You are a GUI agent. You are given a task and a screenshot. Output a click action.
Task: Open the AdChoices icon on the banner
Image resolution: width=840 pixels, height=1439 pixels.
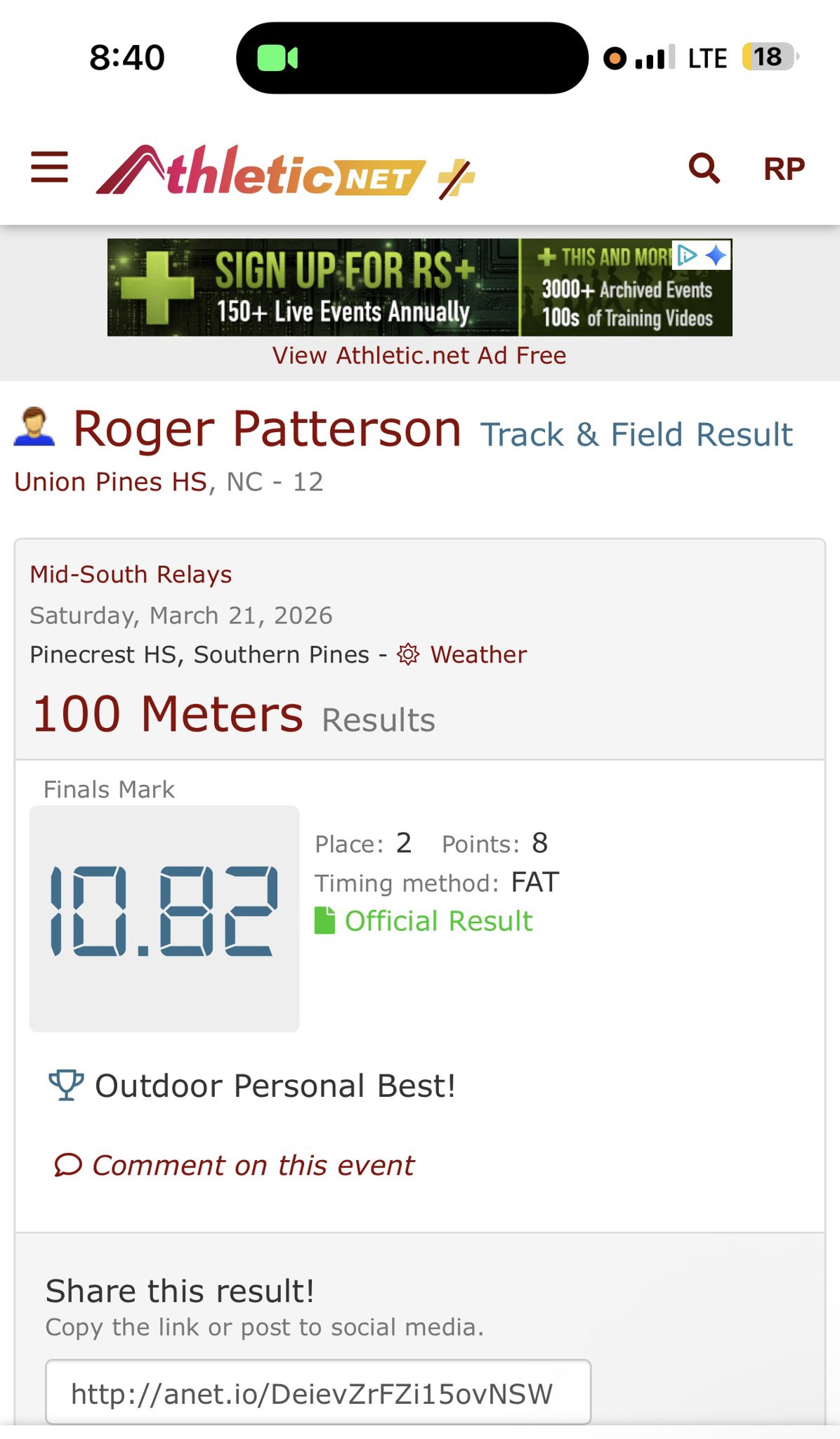[687, 255]
